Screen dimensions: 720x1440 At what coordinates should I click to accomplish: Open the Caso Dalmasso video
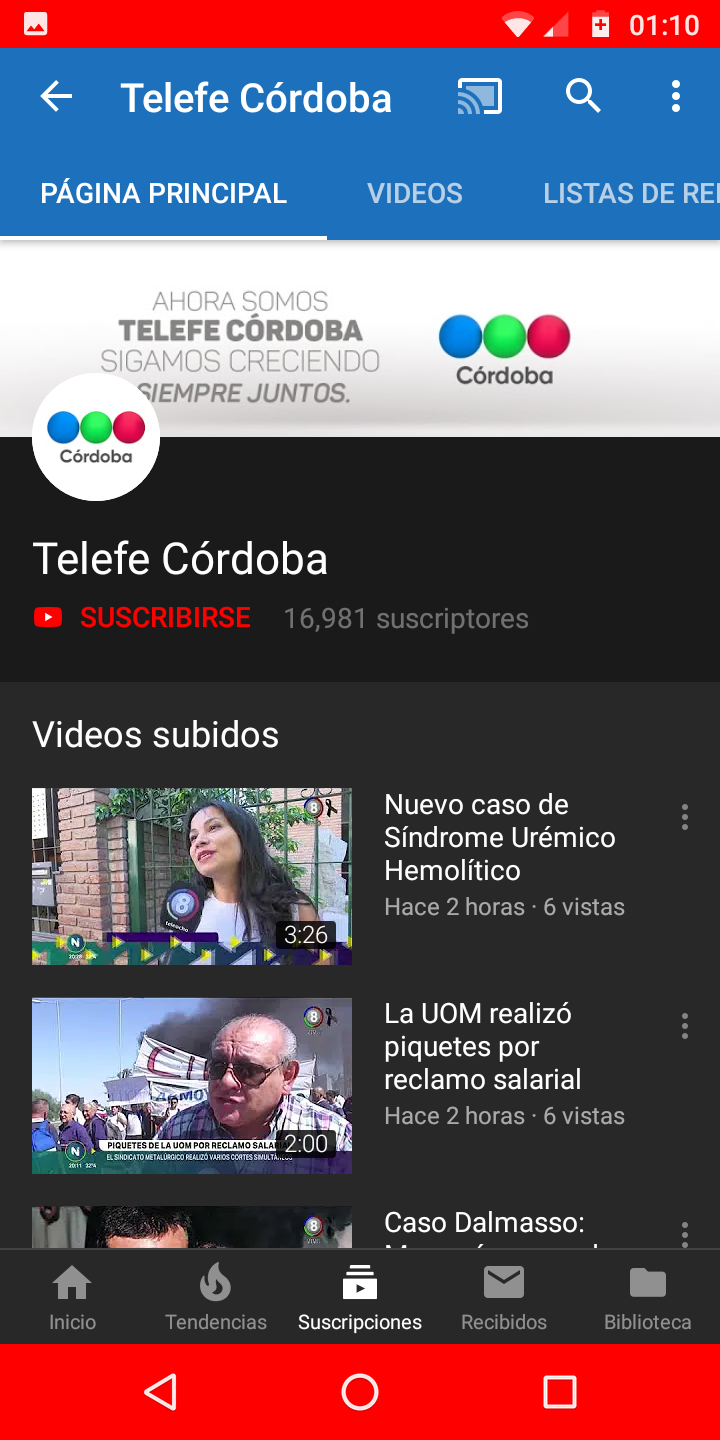pyautogui.click(x=192, y=1227)
